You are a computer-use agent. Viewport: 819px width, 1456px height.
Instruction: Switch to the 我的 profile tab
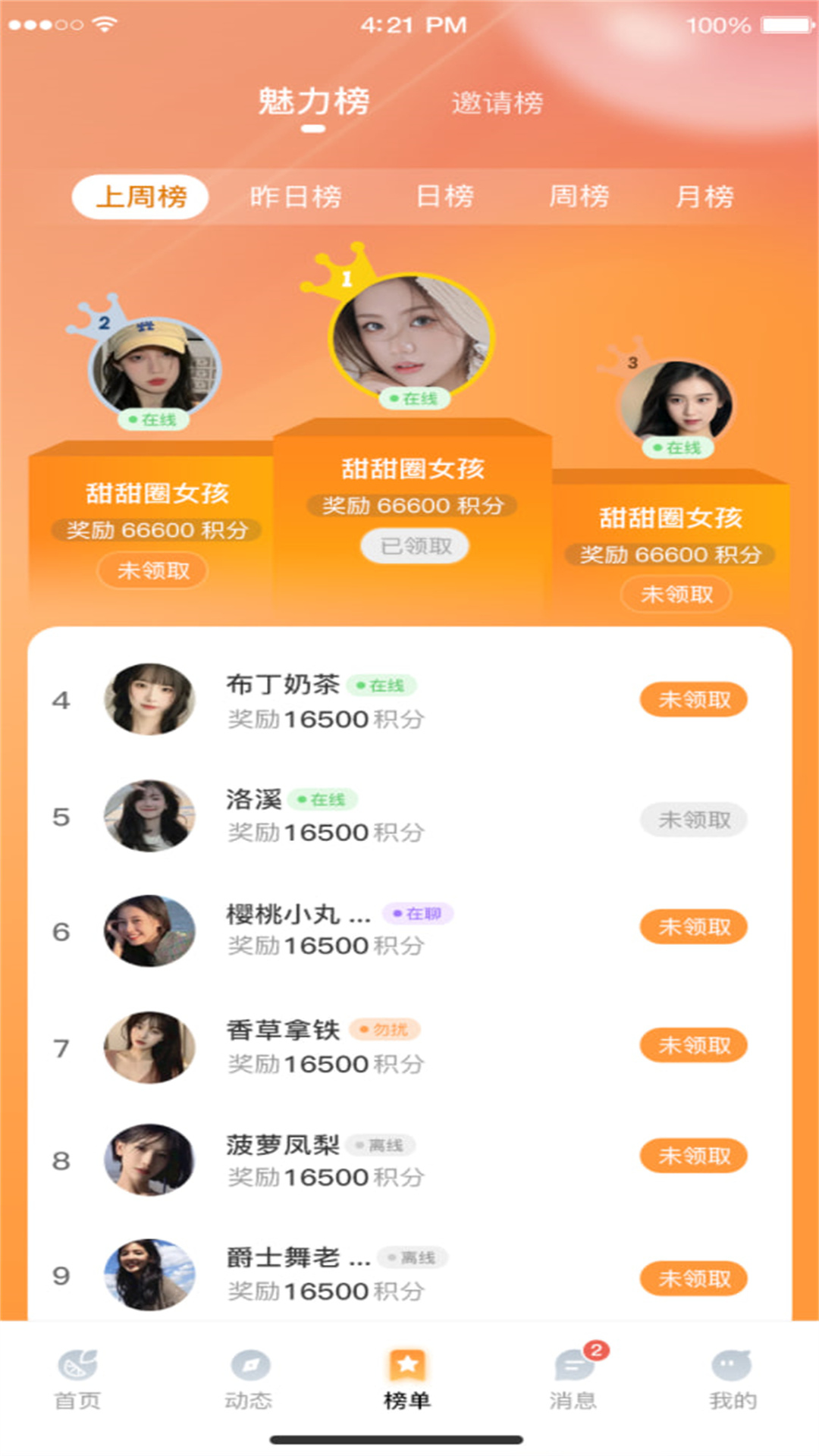point(733,1380)
